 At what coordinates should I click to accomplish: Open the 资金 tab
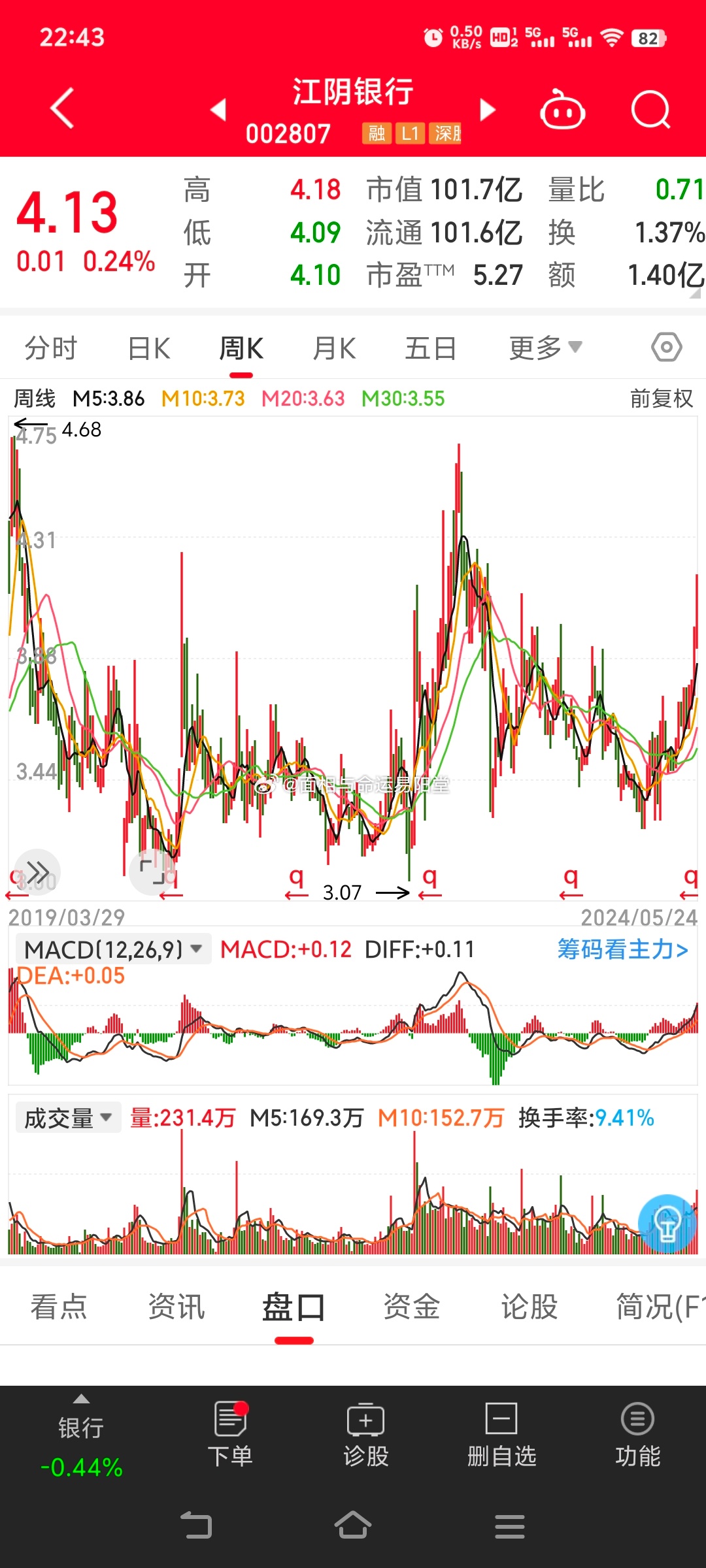click(411, 1307)
